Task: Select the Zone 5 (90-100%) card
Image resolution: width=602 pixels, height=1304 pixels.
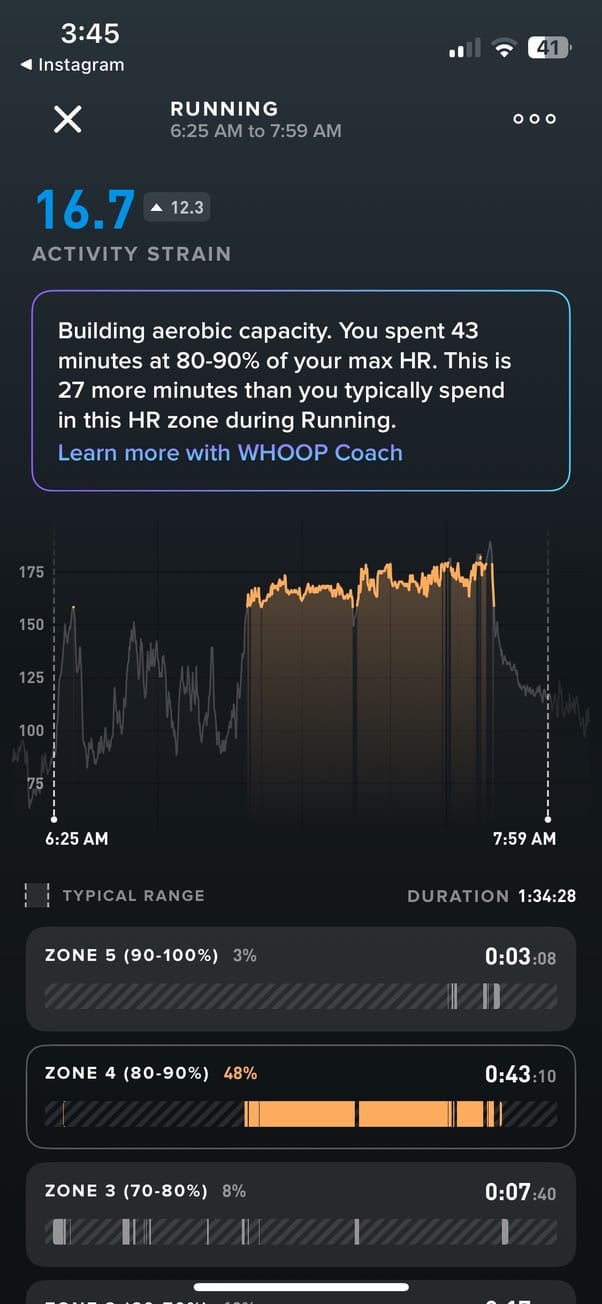Action: [300, 978]
